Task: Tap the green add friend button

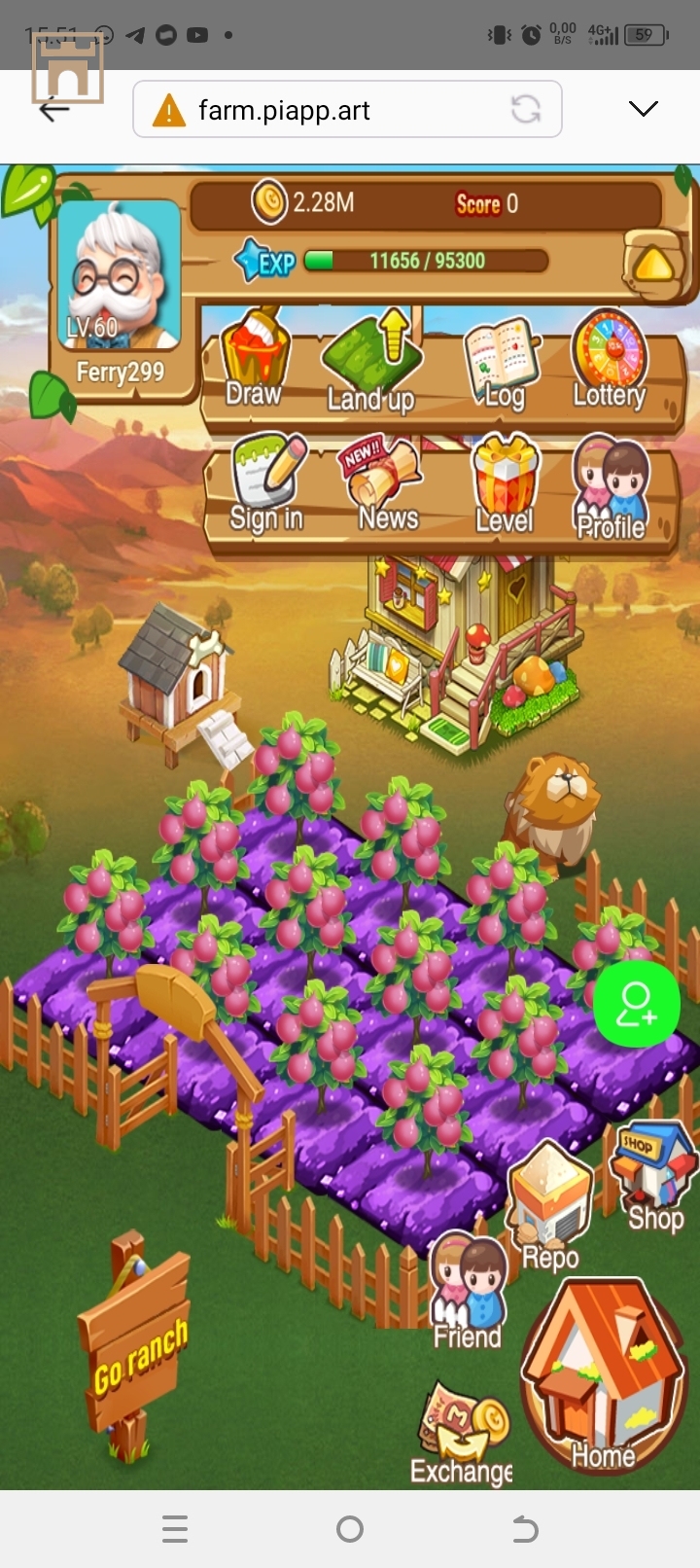Action: point(637,1004)
